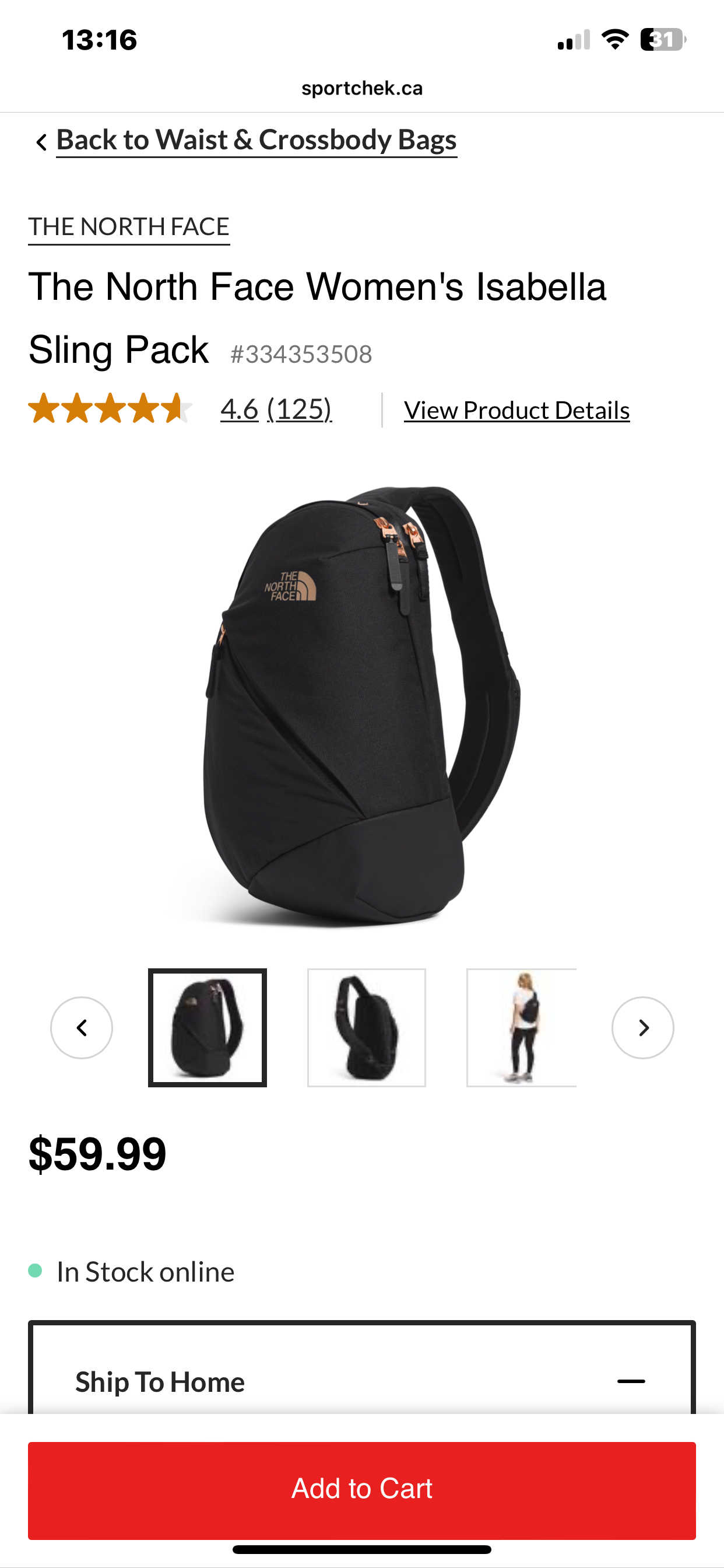Open the main product image
The image size is (724, 1568).
pyautogui.click(x=362, y=706)
